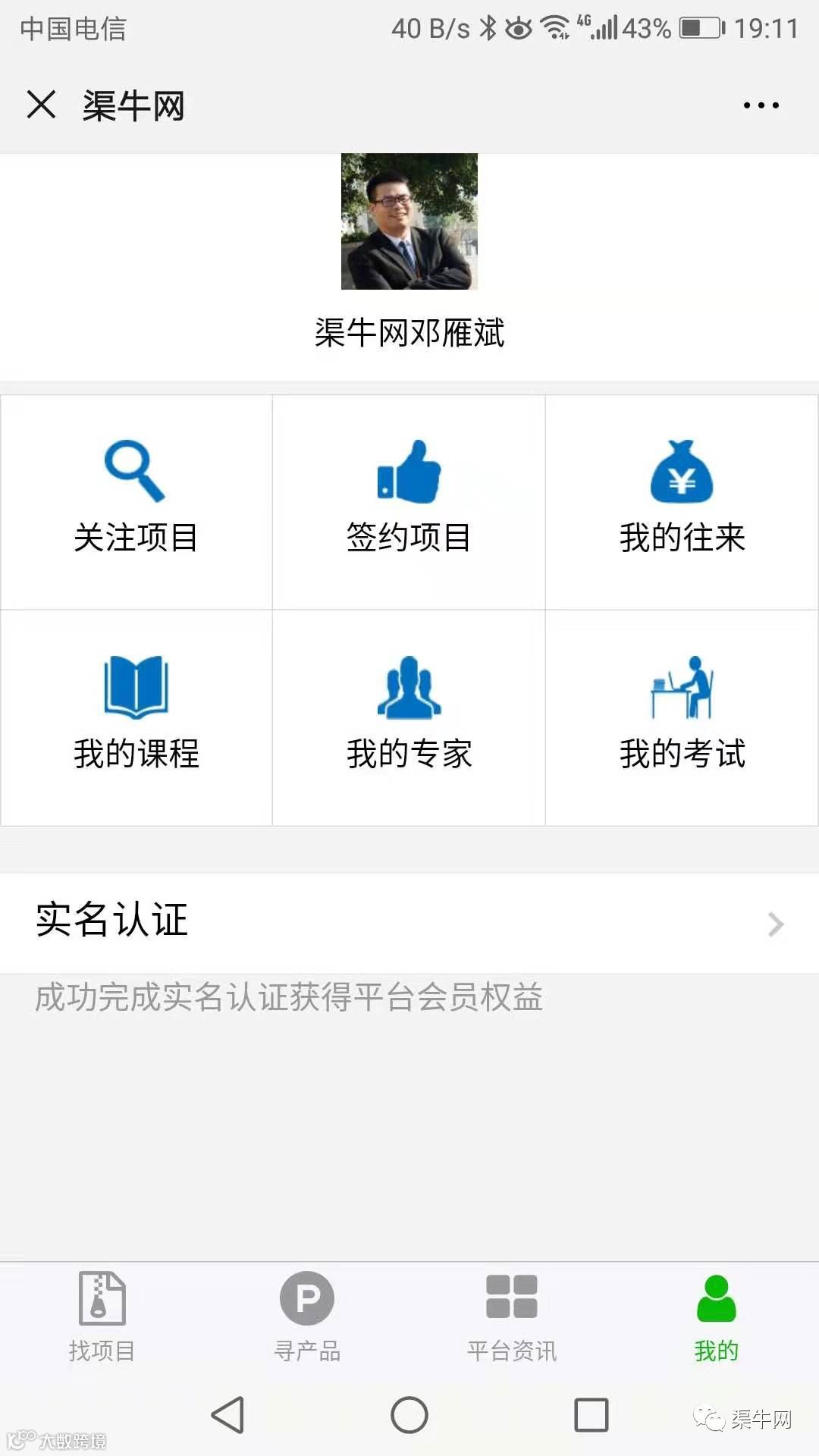Open 我的专家 experts
The width and height of the screenshot is (819, 1456).
pyautogui.click(x=409, y=717)
